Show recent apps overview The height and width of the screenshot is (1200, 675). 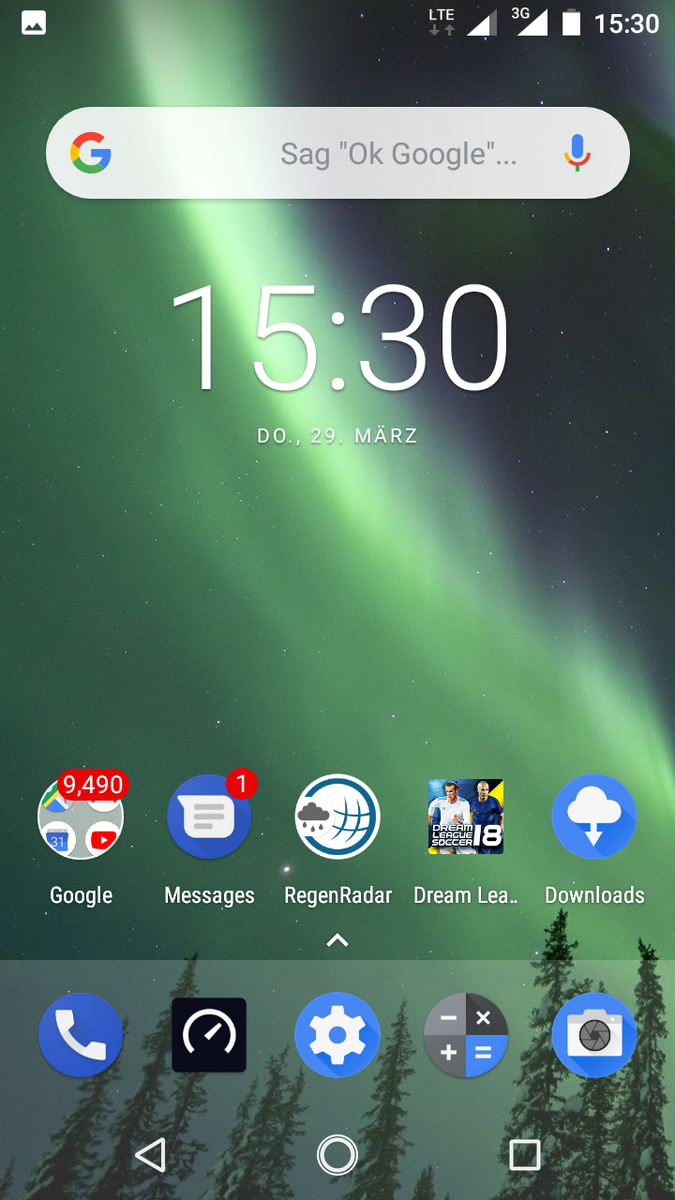pos(524,1155)
